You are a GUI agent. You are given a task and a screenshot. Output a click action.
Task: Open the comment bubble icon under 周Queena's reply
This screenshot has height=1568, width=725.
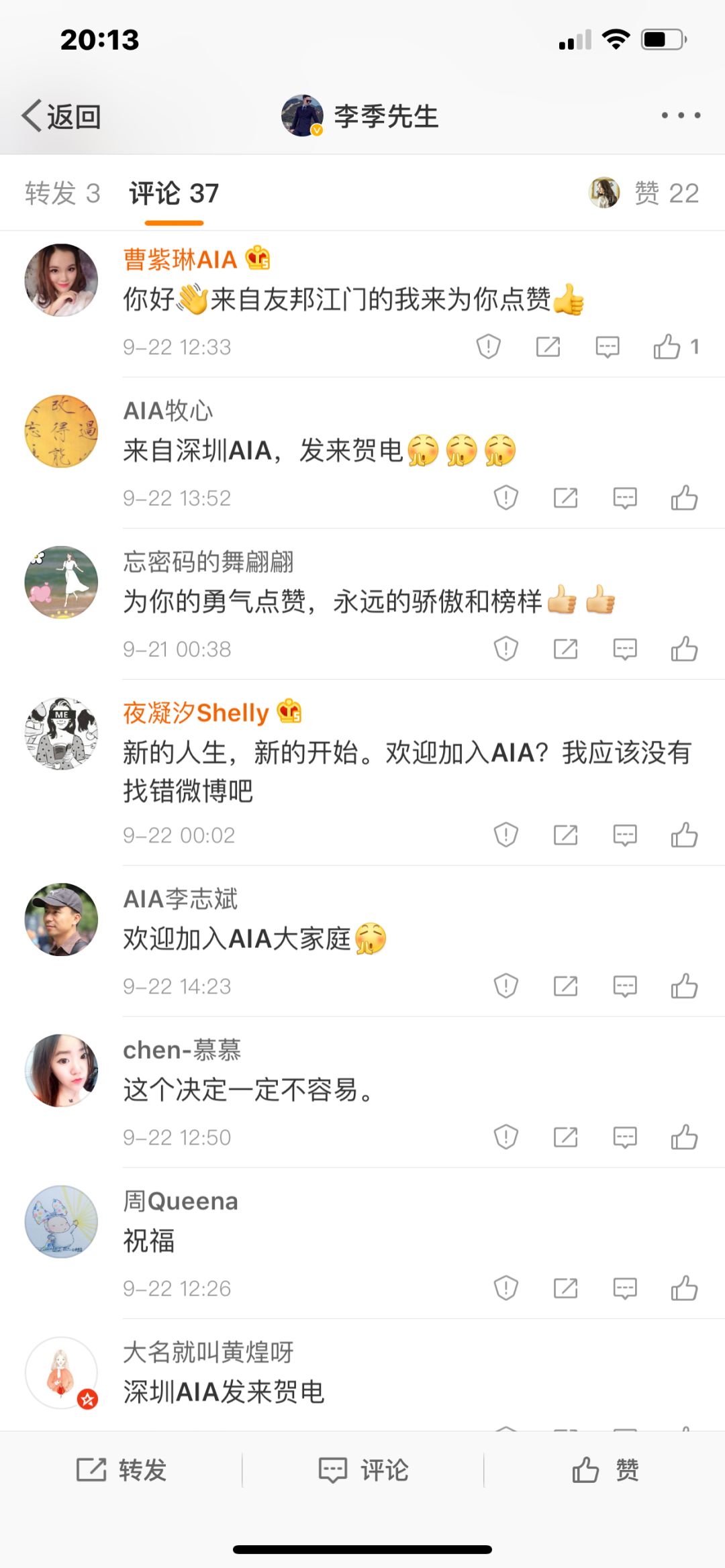point(624,1288)
